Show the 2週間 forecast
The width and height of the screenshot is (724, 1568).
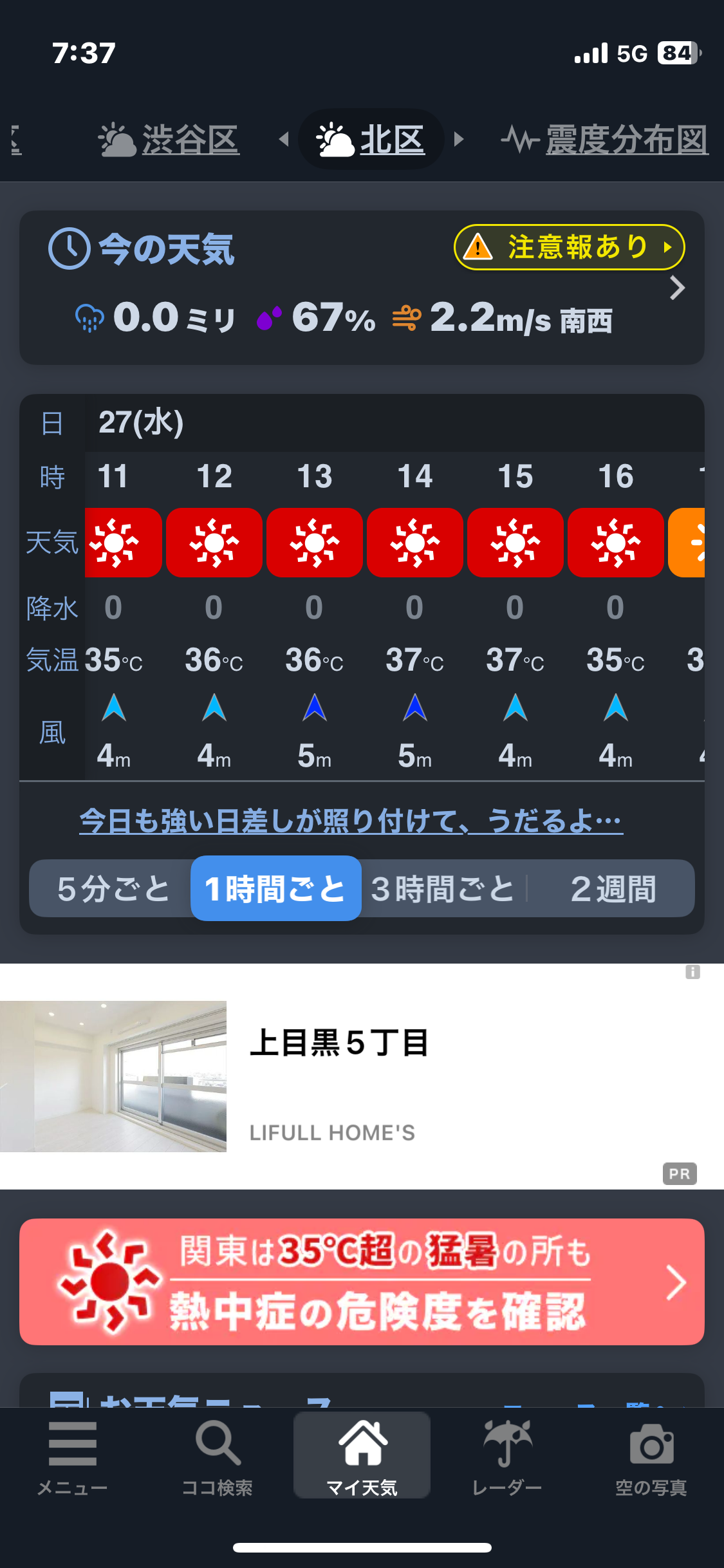[612, 889]
